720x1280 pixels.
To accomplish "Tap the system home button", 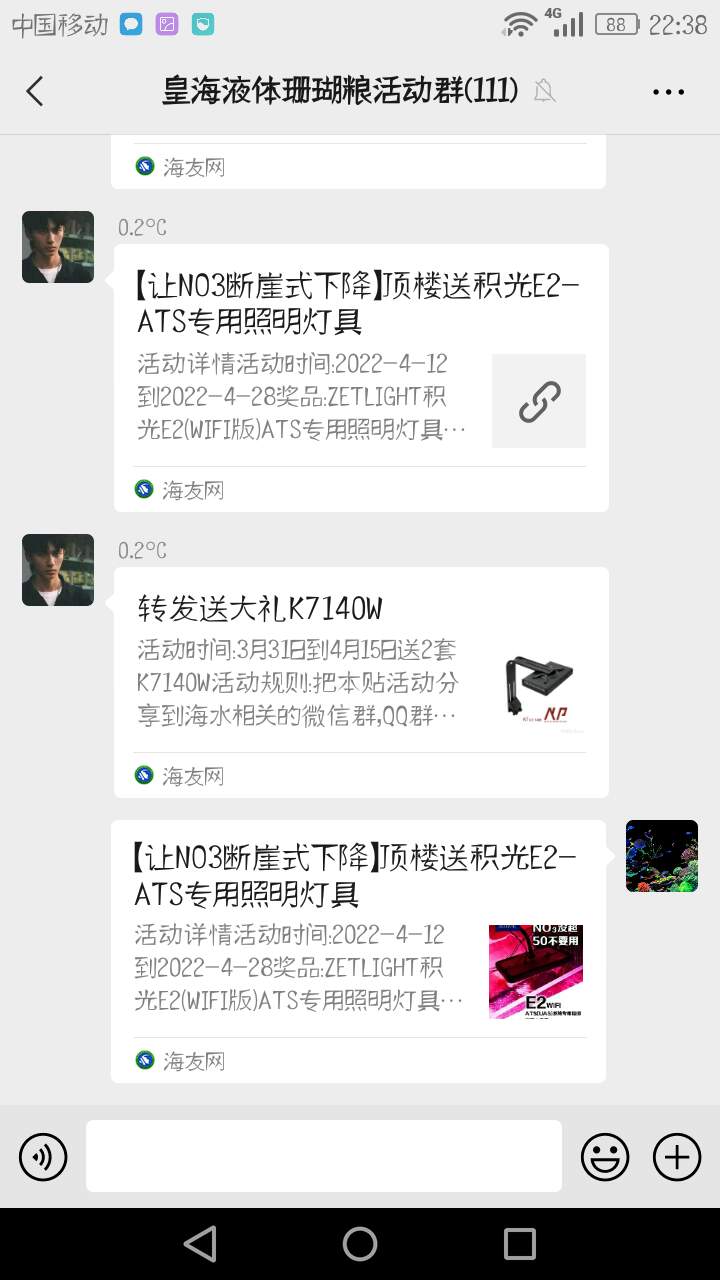I will (x=360, y=1244).
